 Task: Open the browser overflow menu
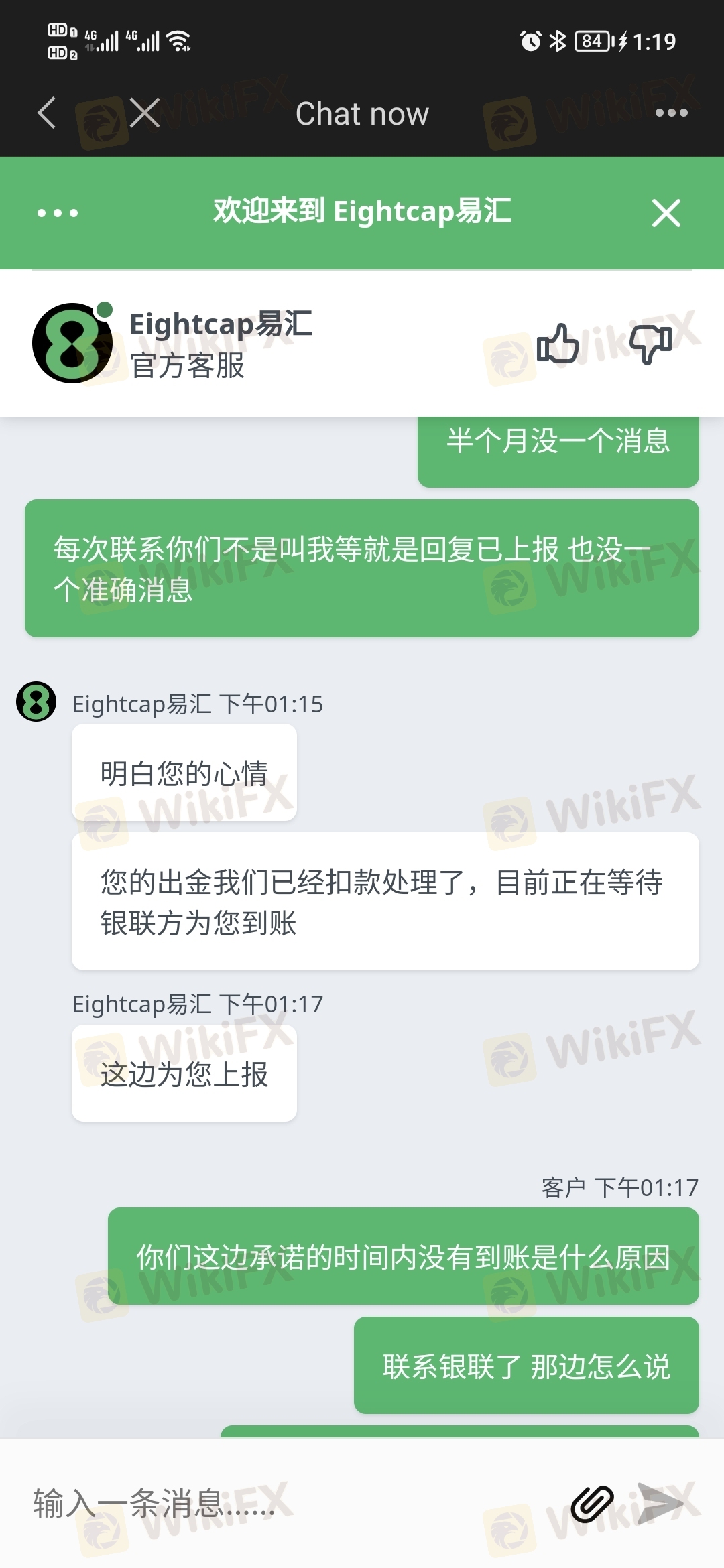671,113
